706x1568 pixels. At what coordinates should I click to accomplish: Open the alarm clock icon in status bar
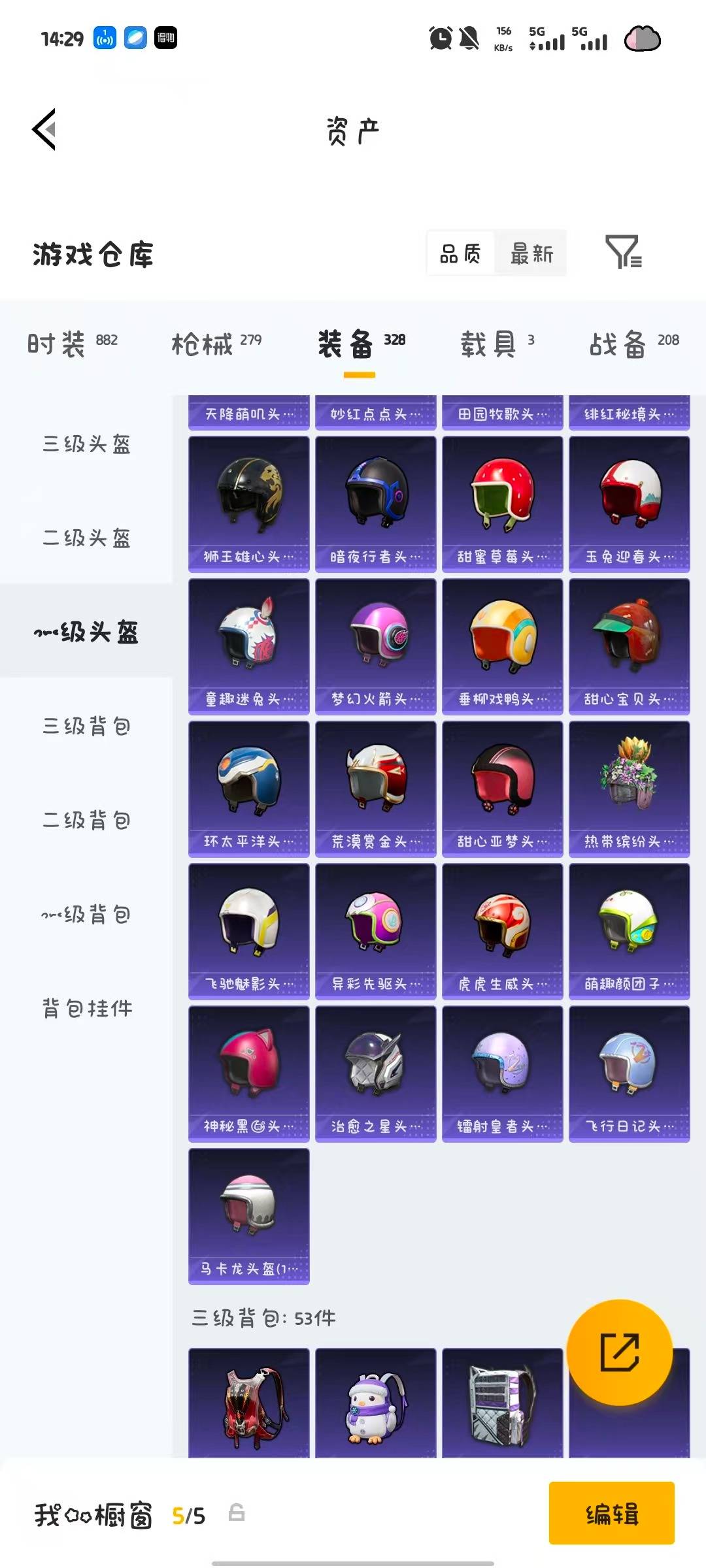(440, 39)
